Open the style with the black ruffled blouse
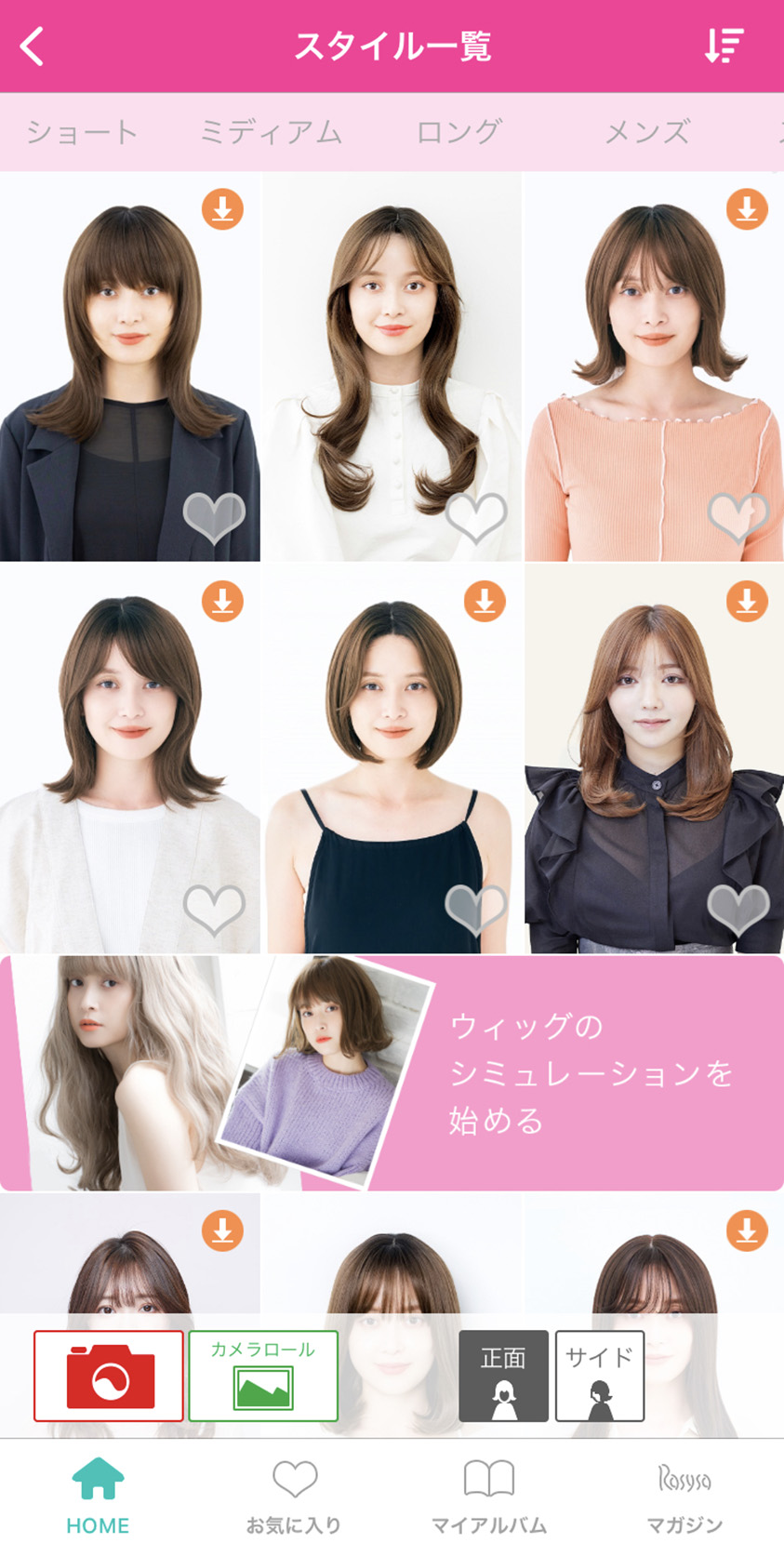Image resolution: width=784 pixels, height=1556 pixels. [653, 763]
